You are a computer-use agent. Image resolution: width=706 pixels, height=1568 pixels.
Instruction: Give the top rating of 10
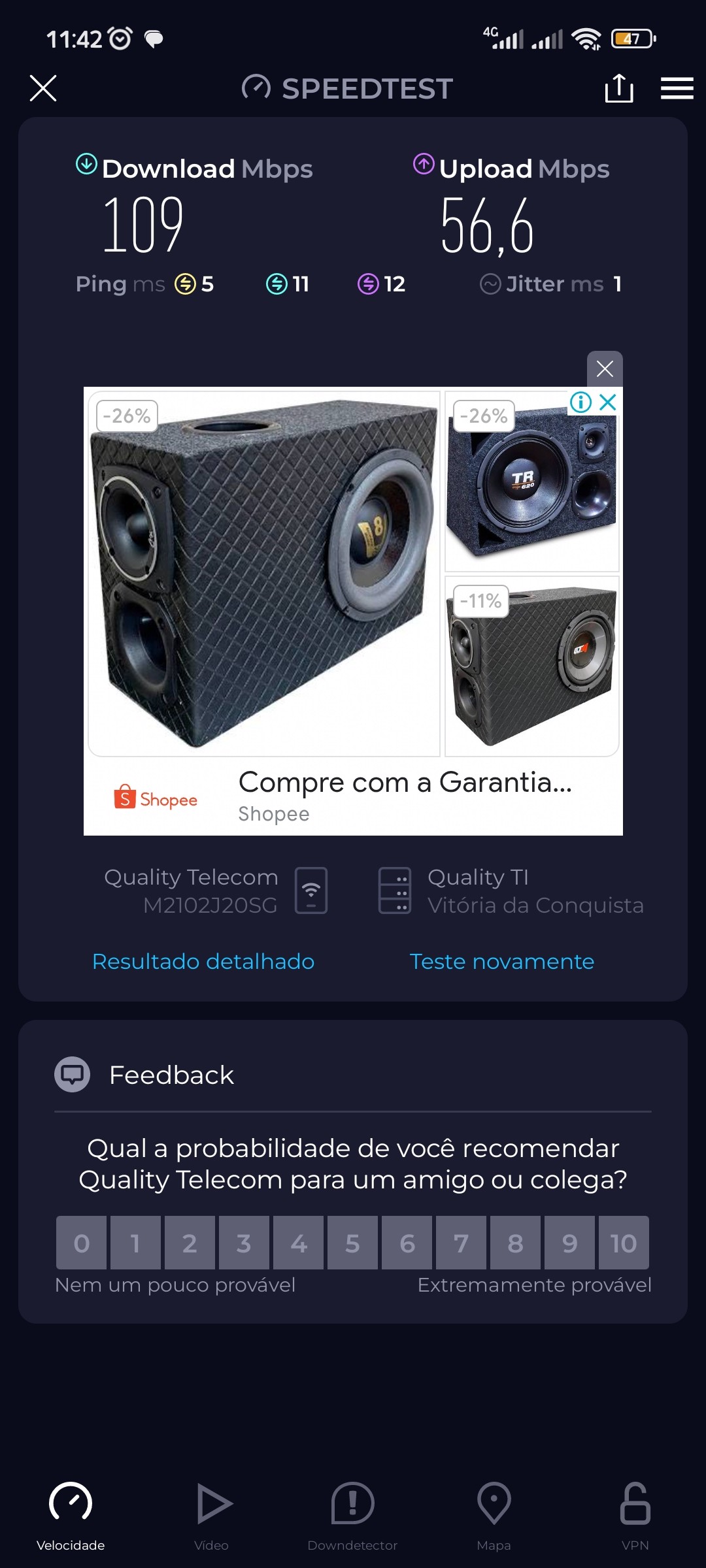(624, 1243)
